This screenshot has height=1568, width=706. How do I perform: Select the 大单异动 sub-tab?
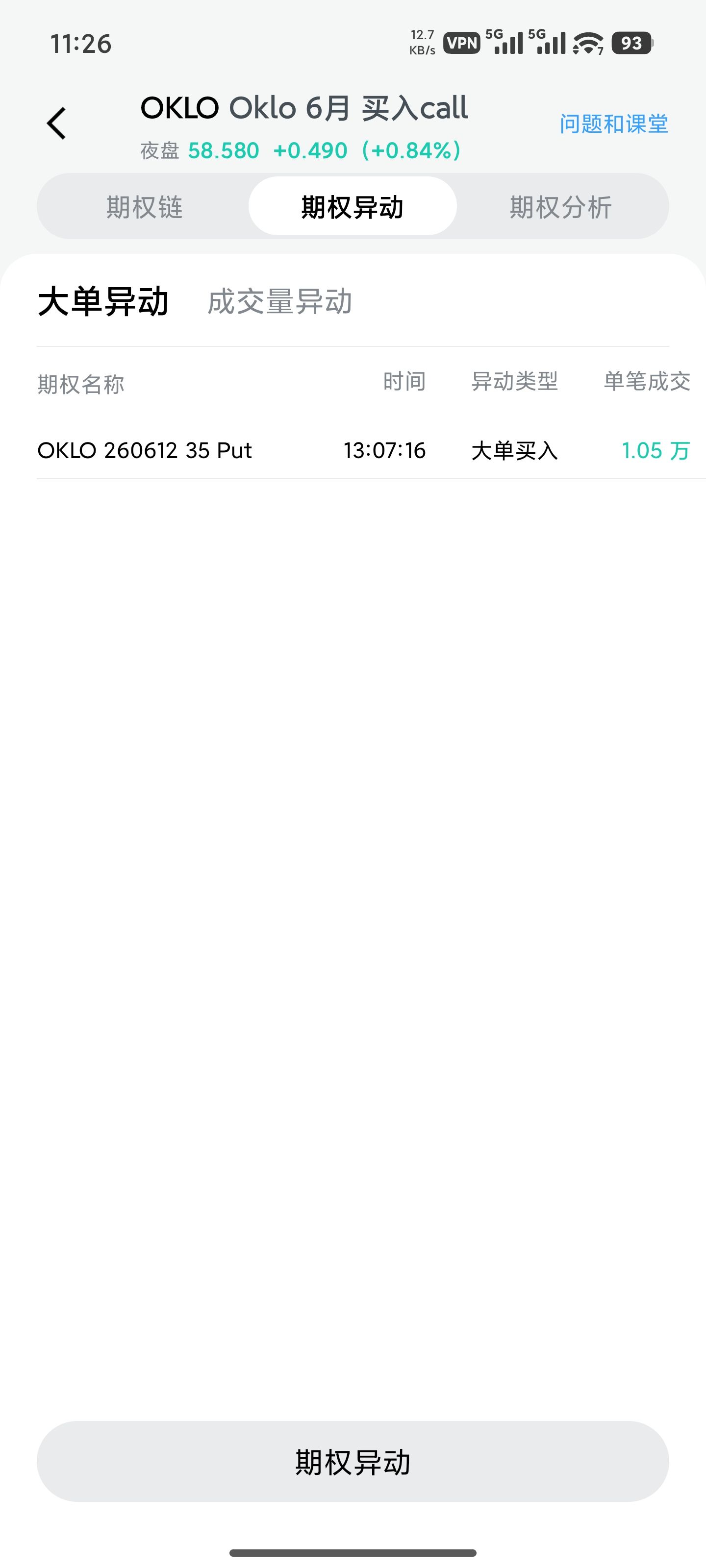click(103, 301)
